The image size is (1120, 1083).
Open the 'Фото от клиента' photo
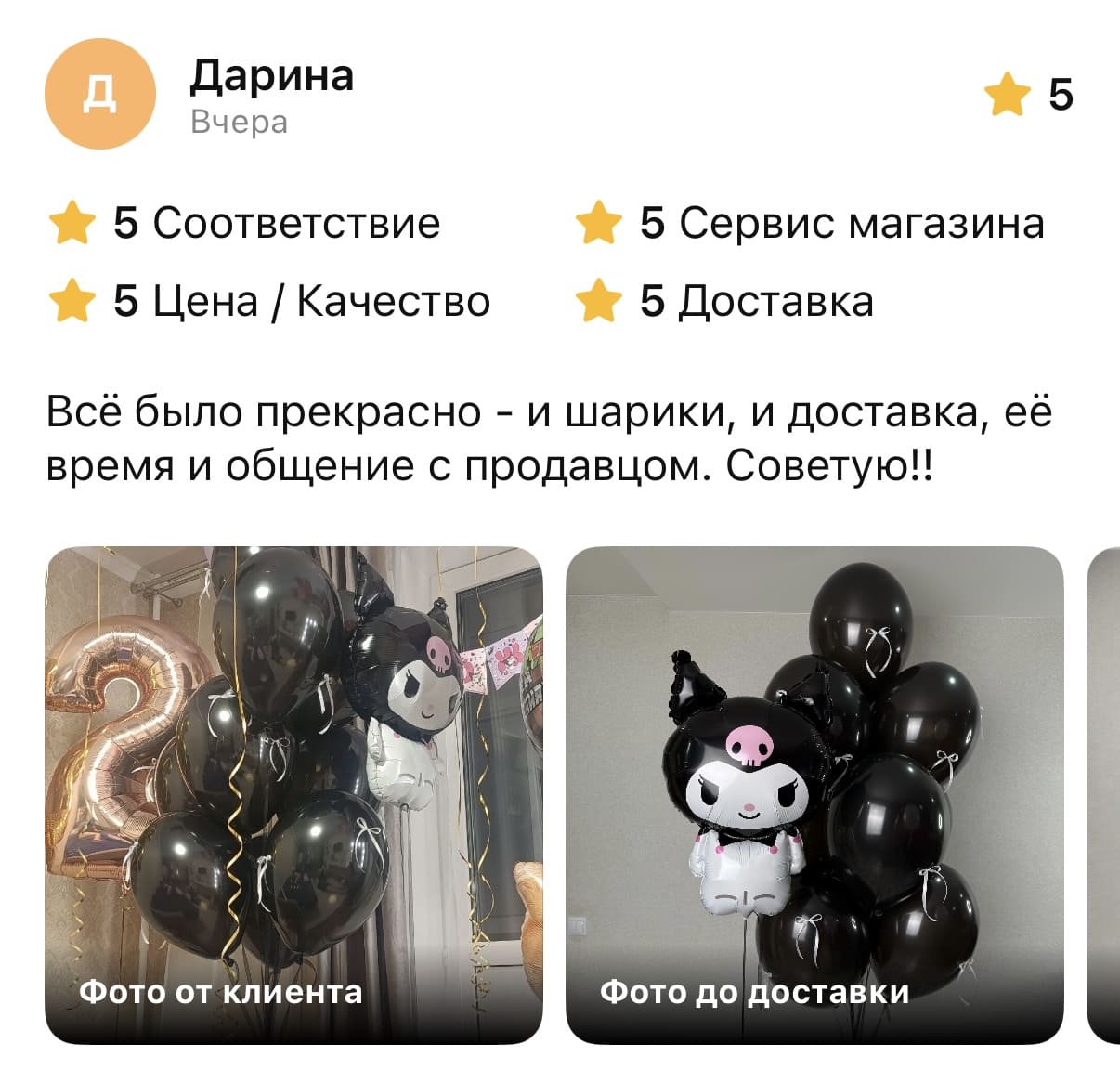click(x=293, y=794)
